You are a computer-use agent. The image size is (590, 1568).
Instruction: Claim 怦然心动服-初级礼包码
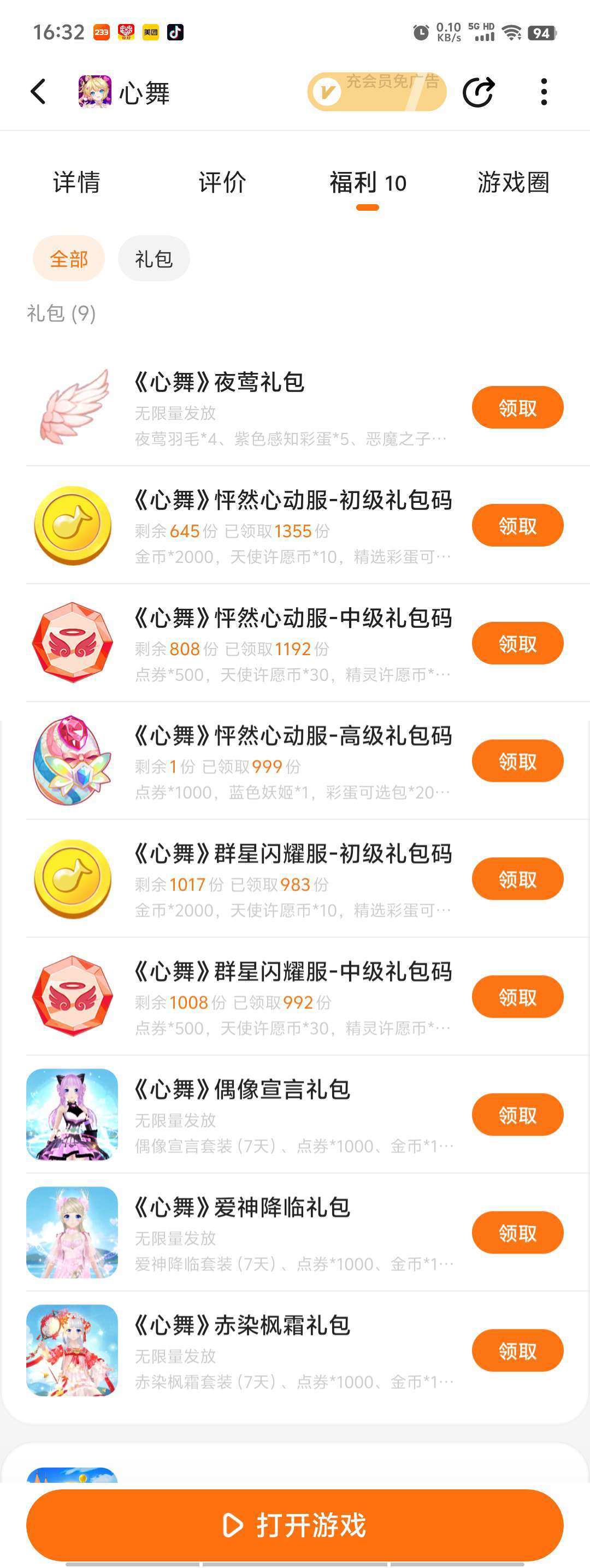pyautogui.click(x=517, y=525)
